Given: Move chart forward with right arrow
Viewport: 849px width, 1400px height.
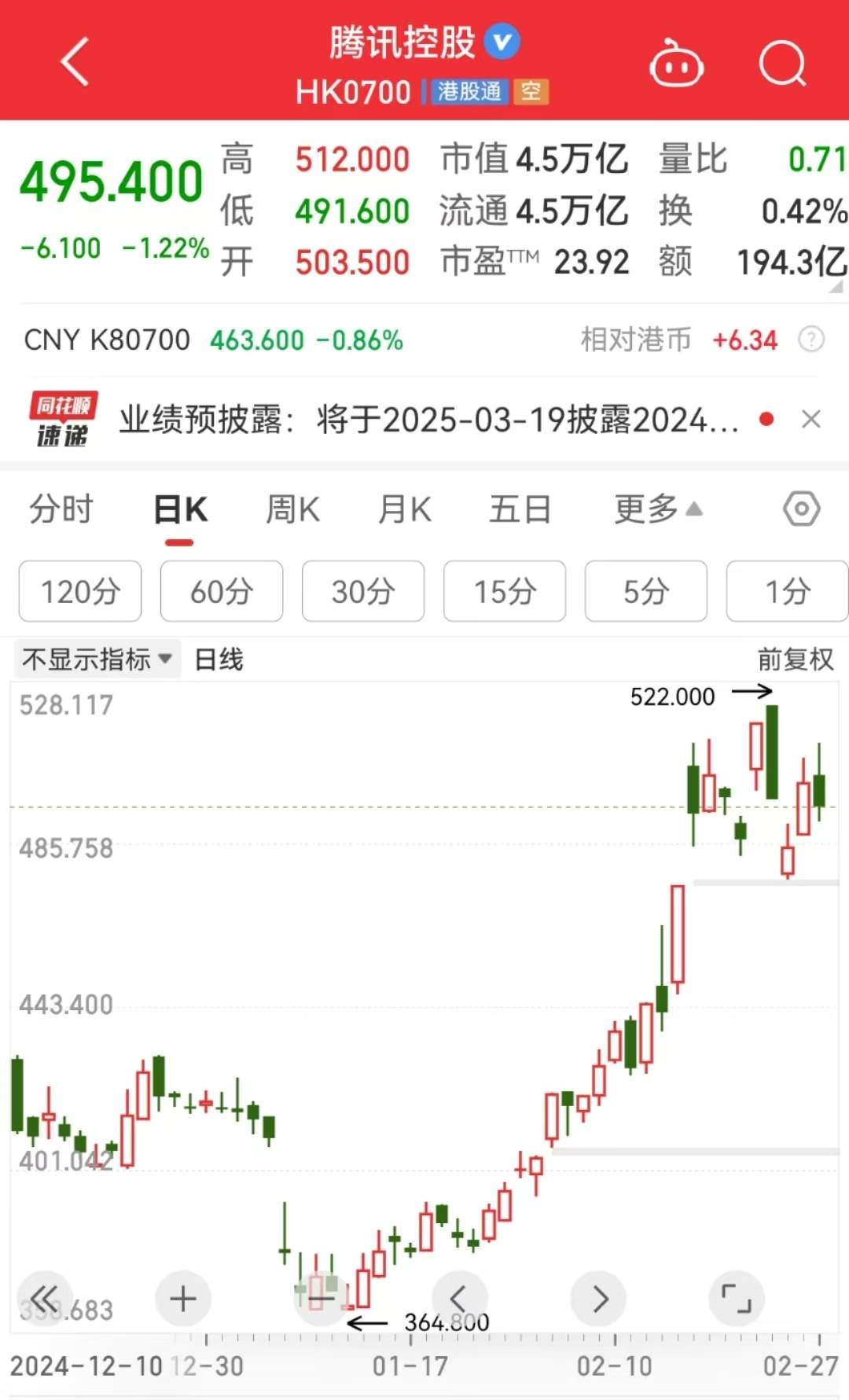Looking at the screenshot, I should click(x=599, y=1299).
